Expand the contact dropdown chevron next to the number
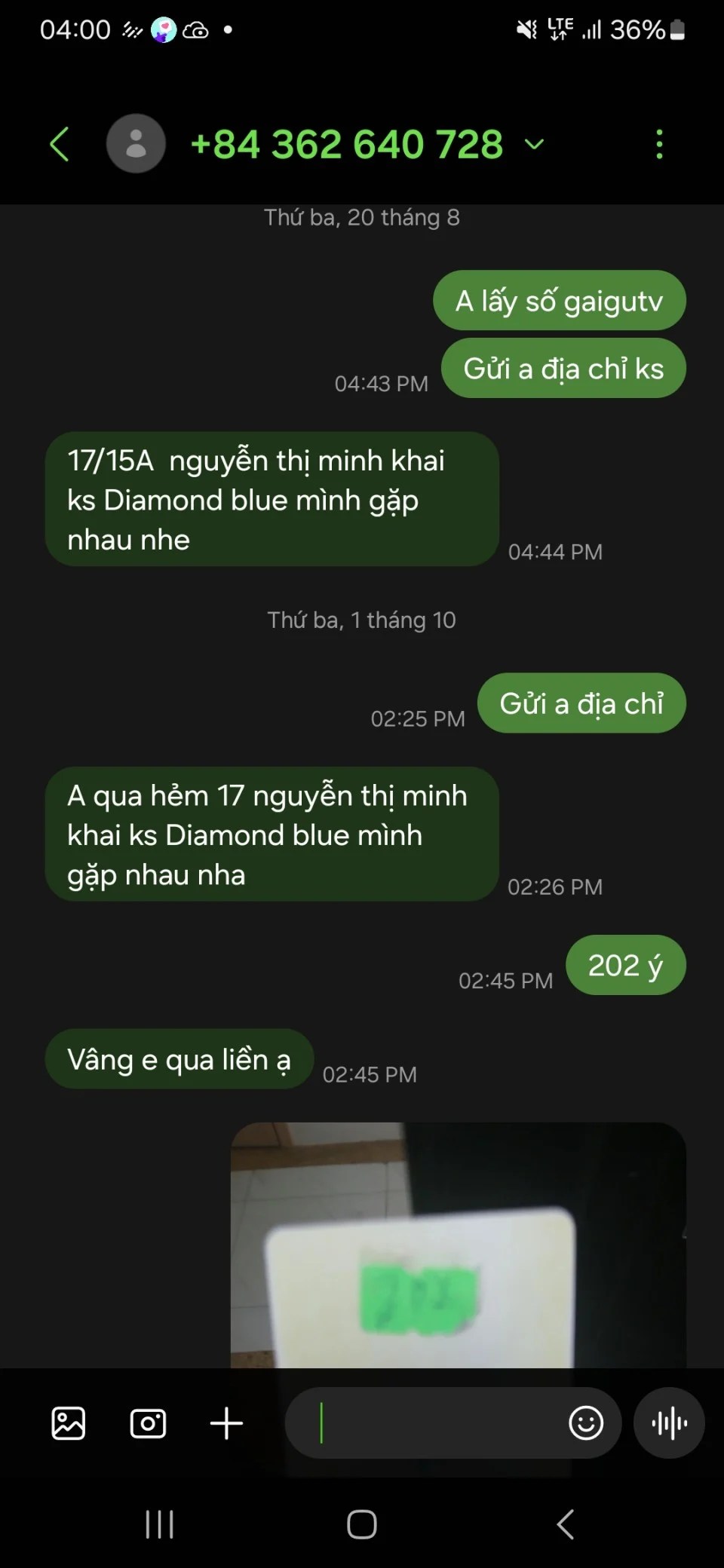The image size is (724, 1568). click(x=534, y=144)
